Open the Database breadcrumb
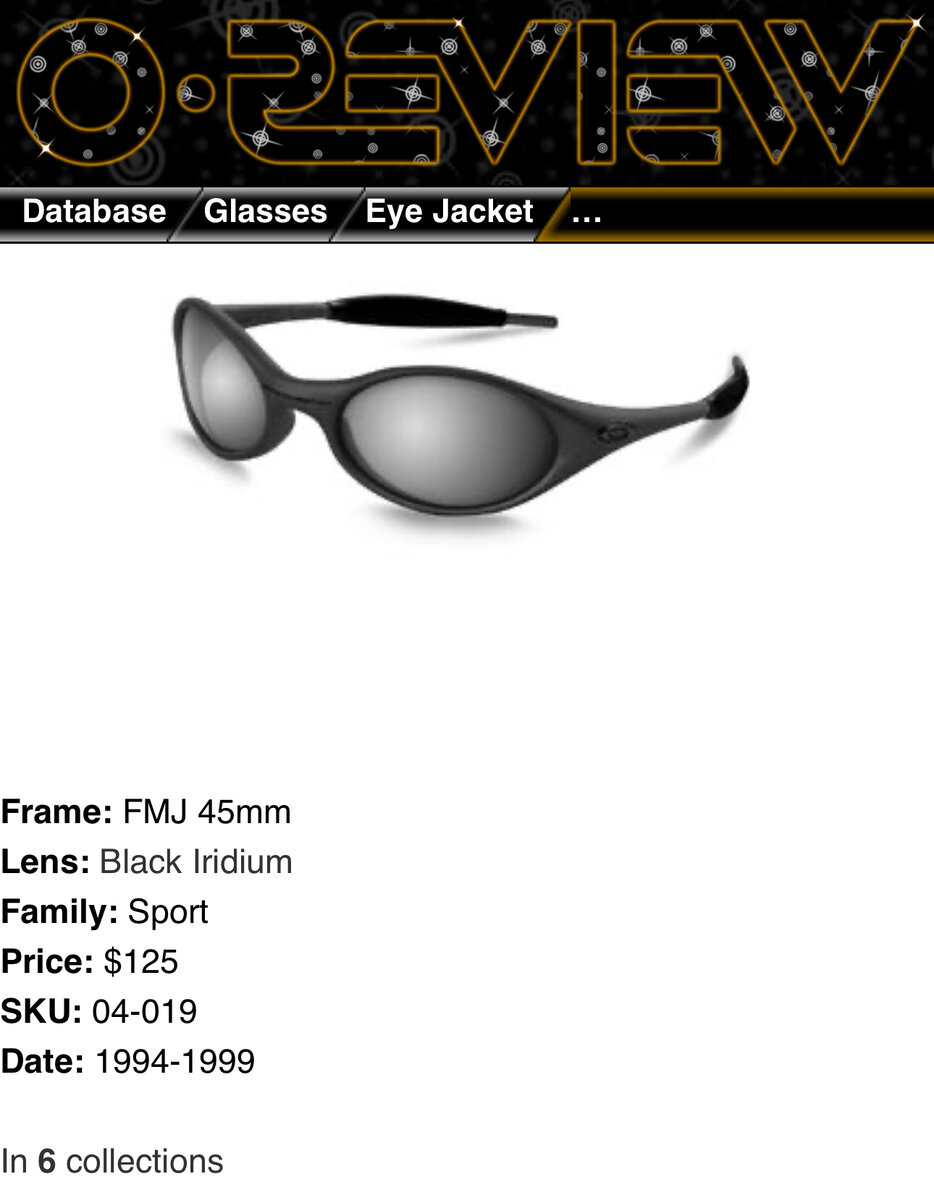Viewport: 934px width, 1200px height. point(94,212)
